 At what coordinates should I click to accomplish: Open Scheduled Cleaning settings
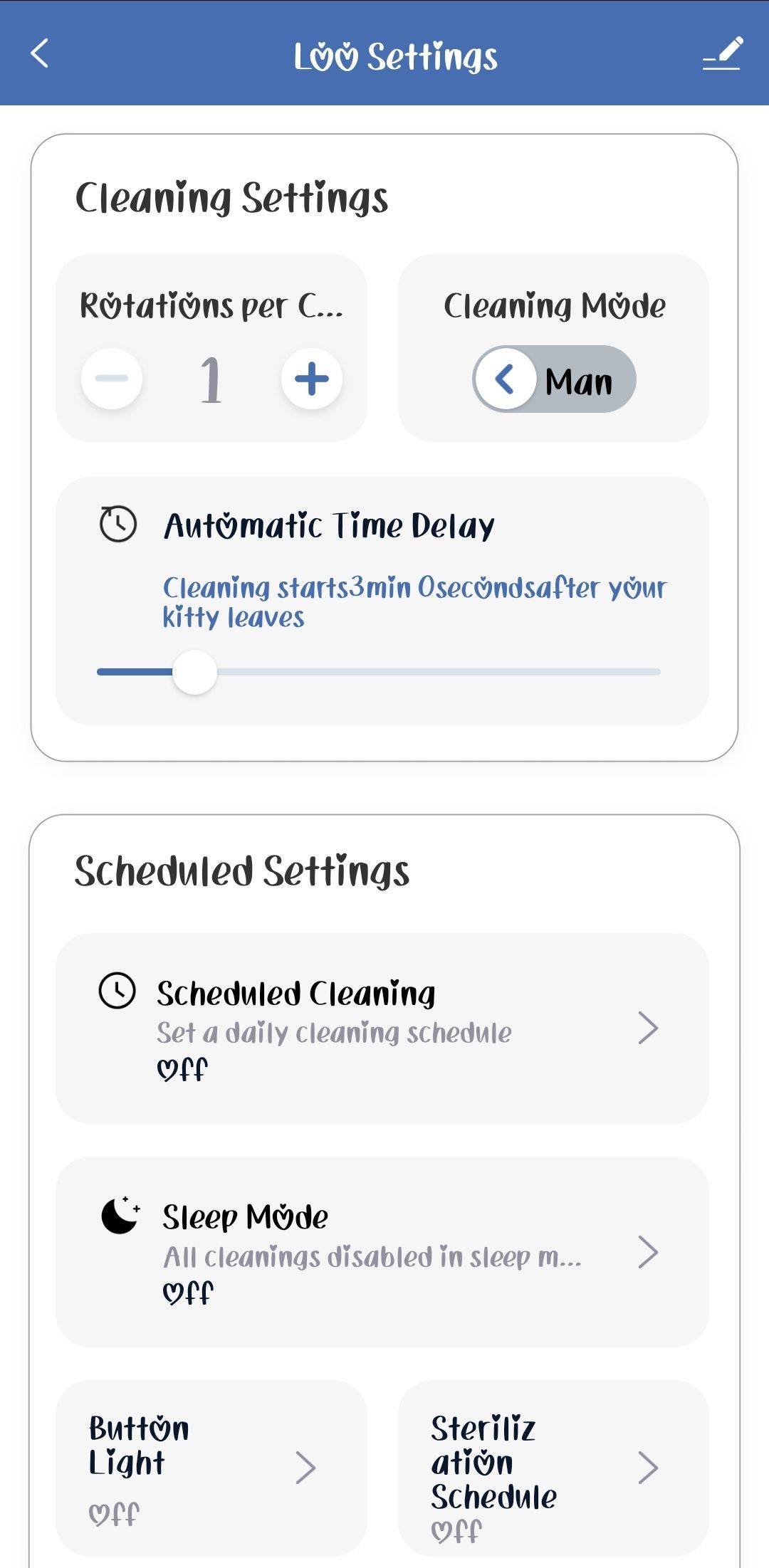382,1028
